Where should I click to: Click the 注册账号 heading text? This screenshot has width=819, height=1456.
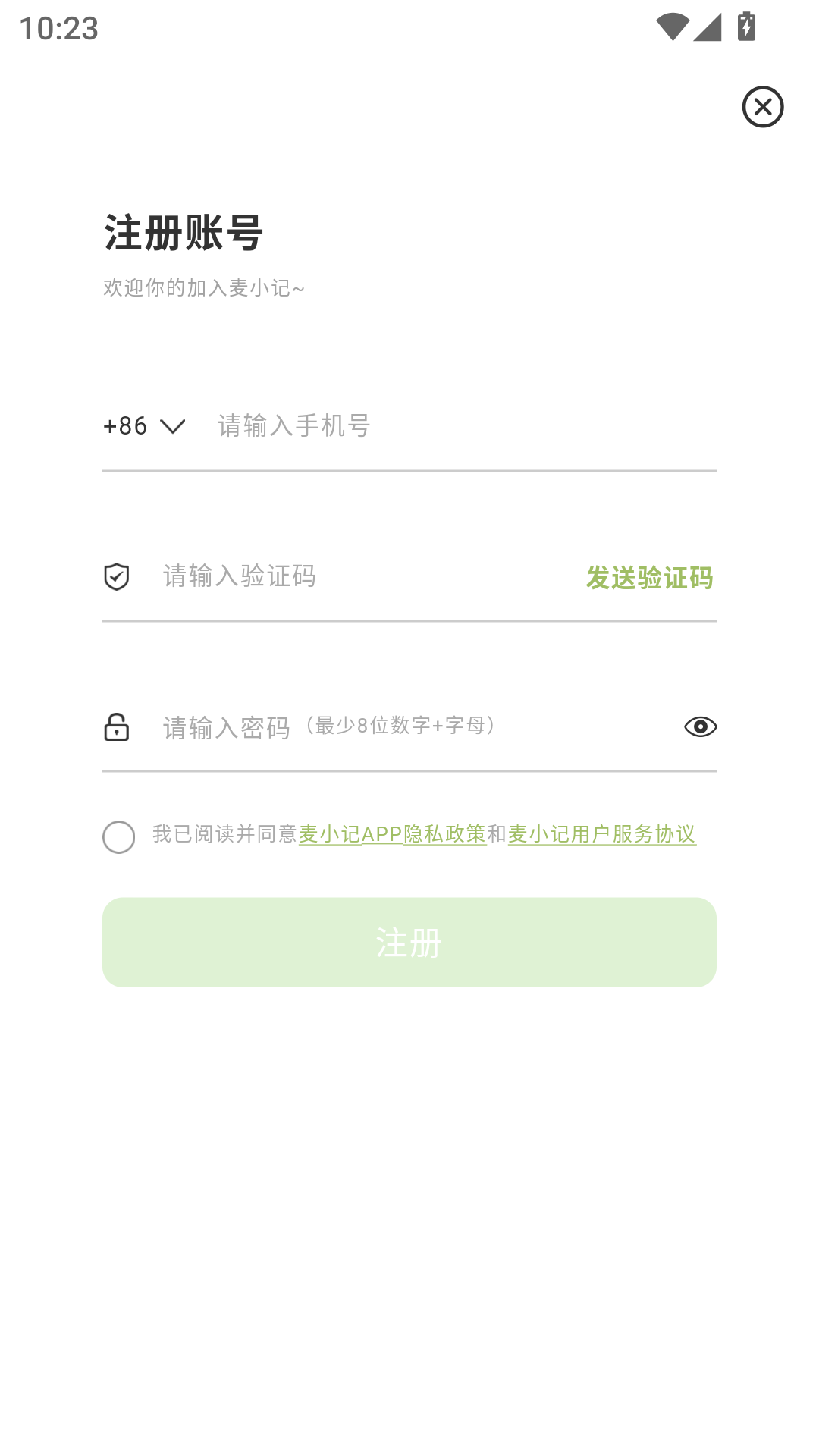(x=182, y=232)
